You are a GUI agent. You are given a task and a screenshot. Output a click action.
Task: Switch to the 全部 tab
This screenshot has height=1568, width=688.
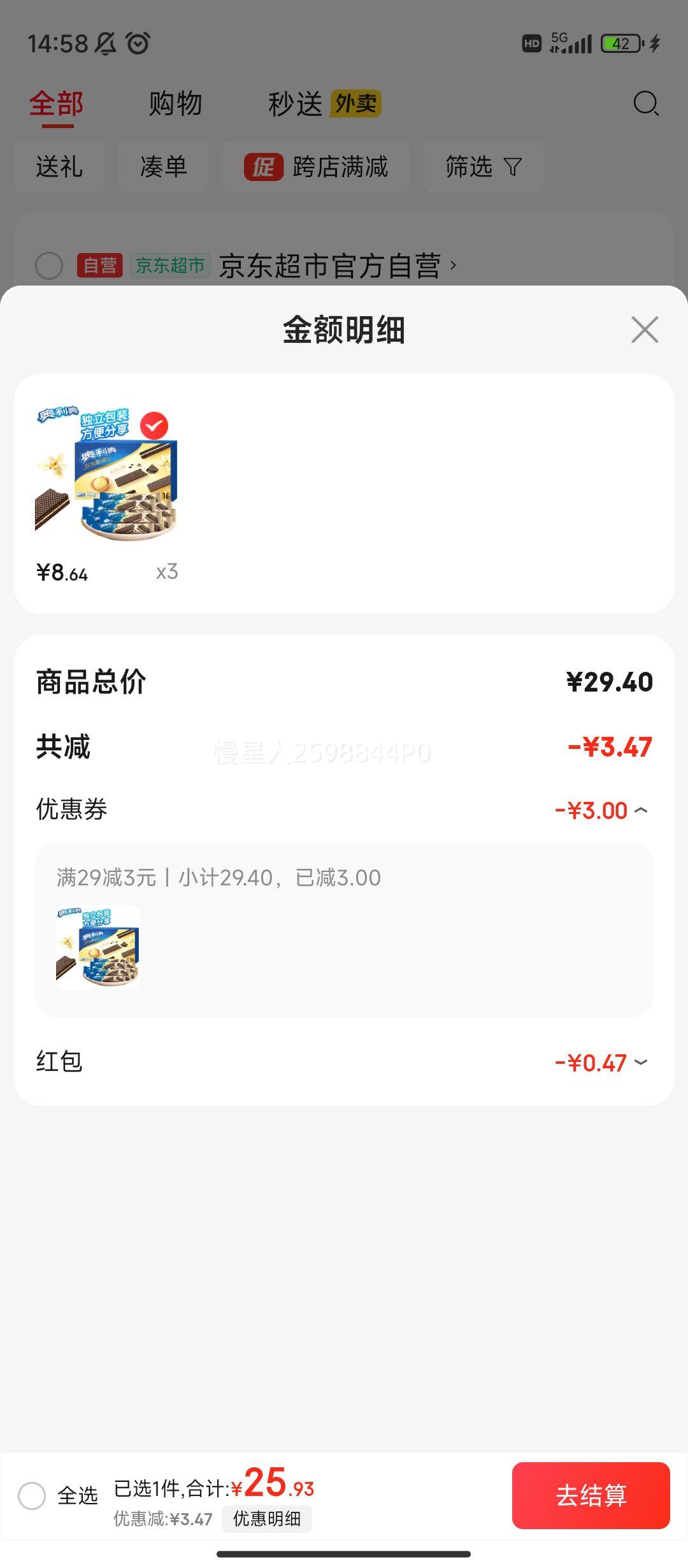click(56, 103)
